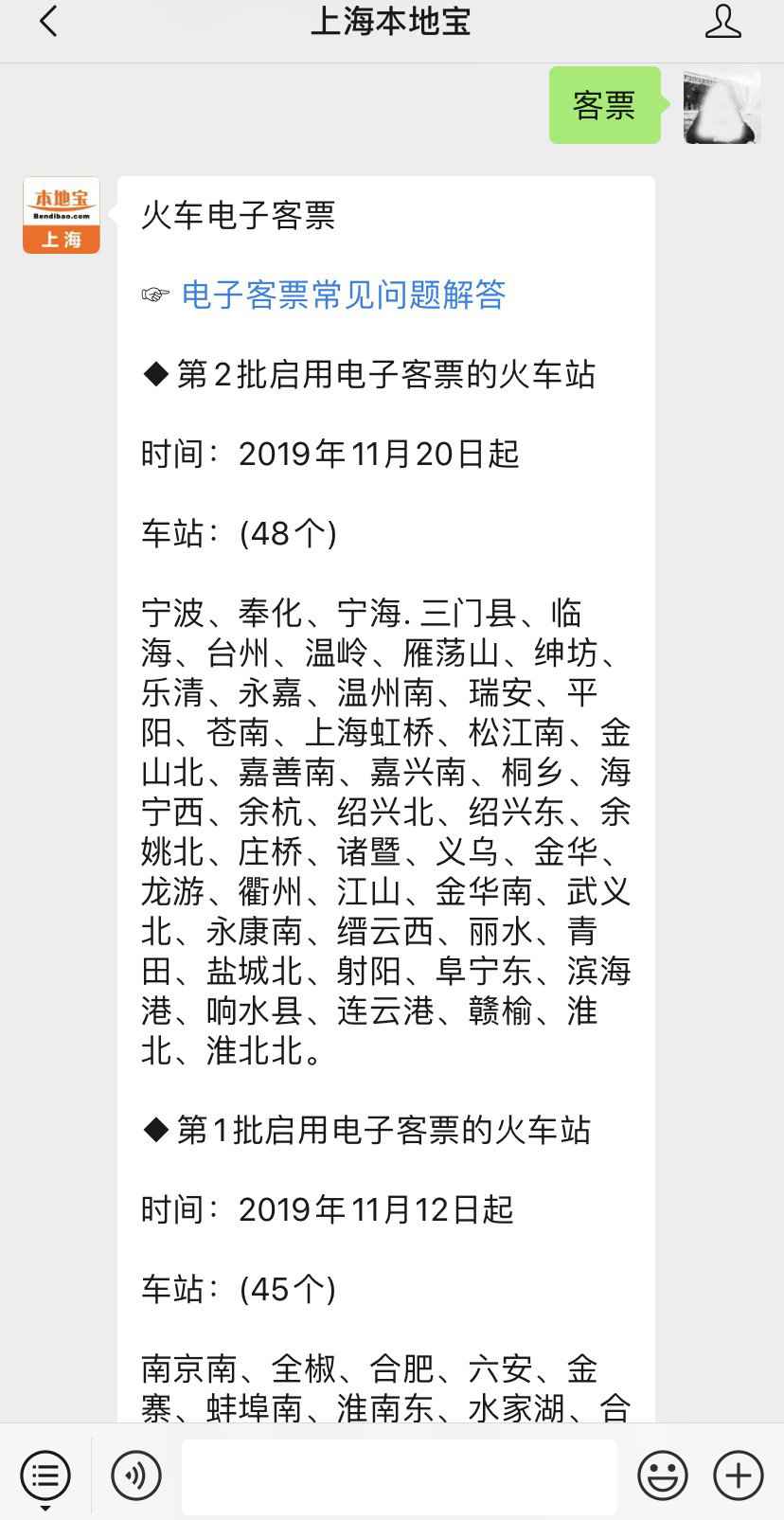Open the chat info profile icon top right
784x1520 pixels.
pos(722,21)
